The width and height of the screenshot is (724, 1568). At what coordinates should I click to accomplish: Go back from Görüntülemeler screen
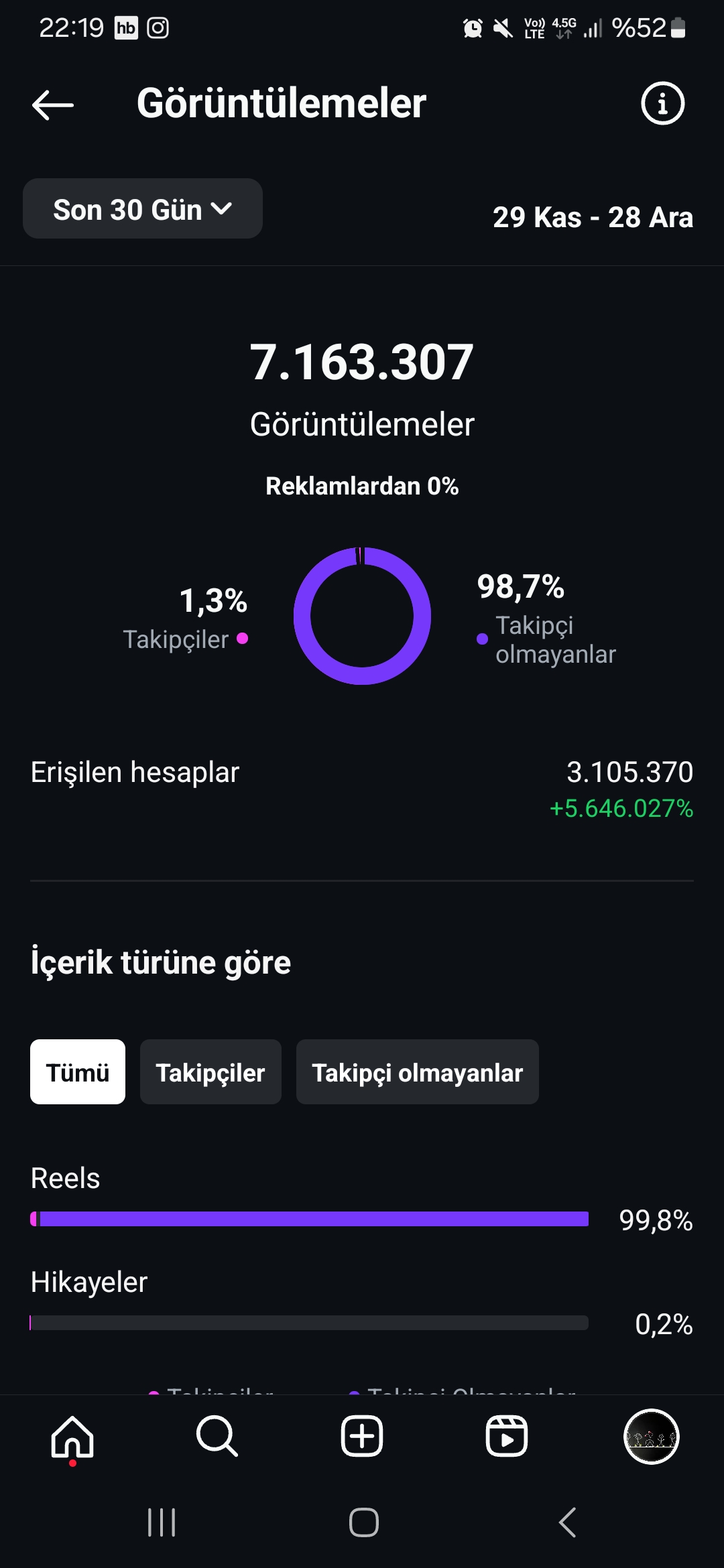[x=53, y=105]
